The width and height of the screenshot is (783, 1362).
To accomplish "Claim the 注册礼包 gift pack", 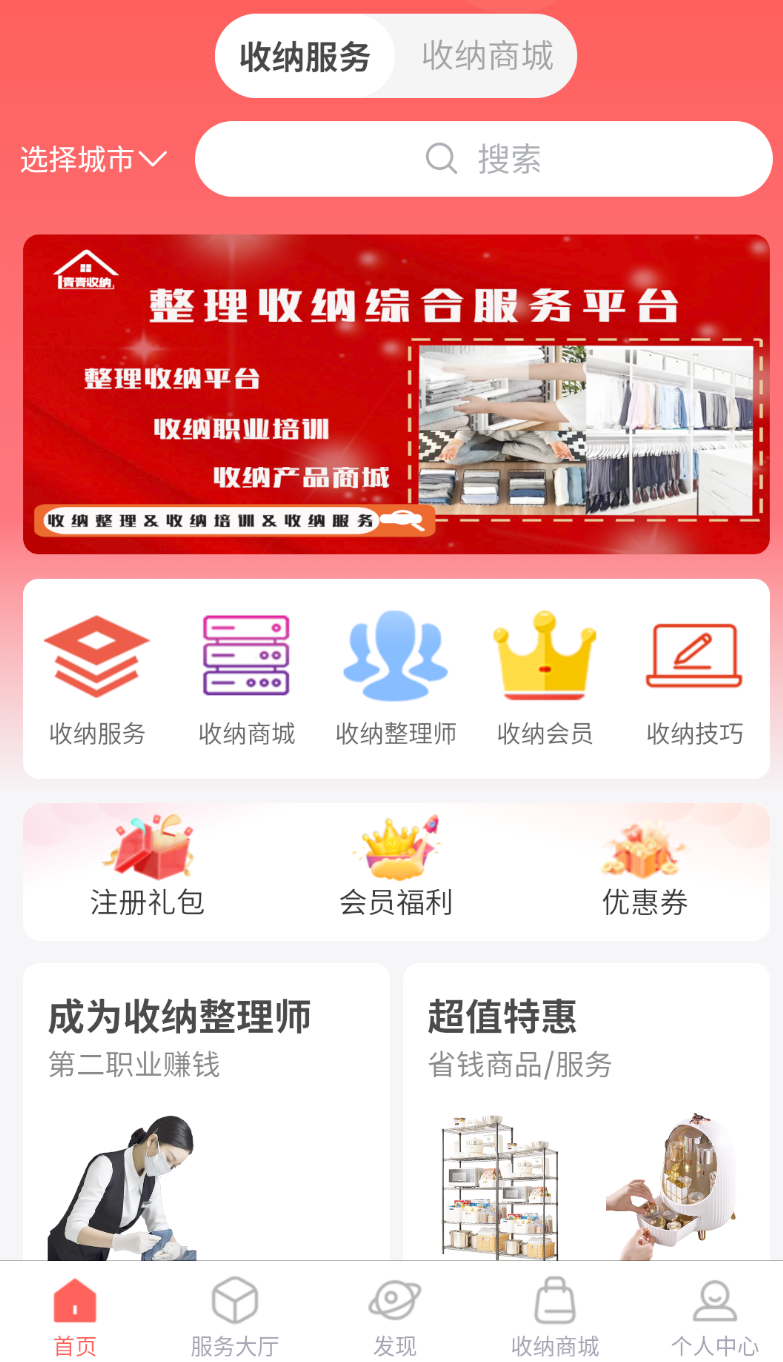I will click(x=148, y=870).
